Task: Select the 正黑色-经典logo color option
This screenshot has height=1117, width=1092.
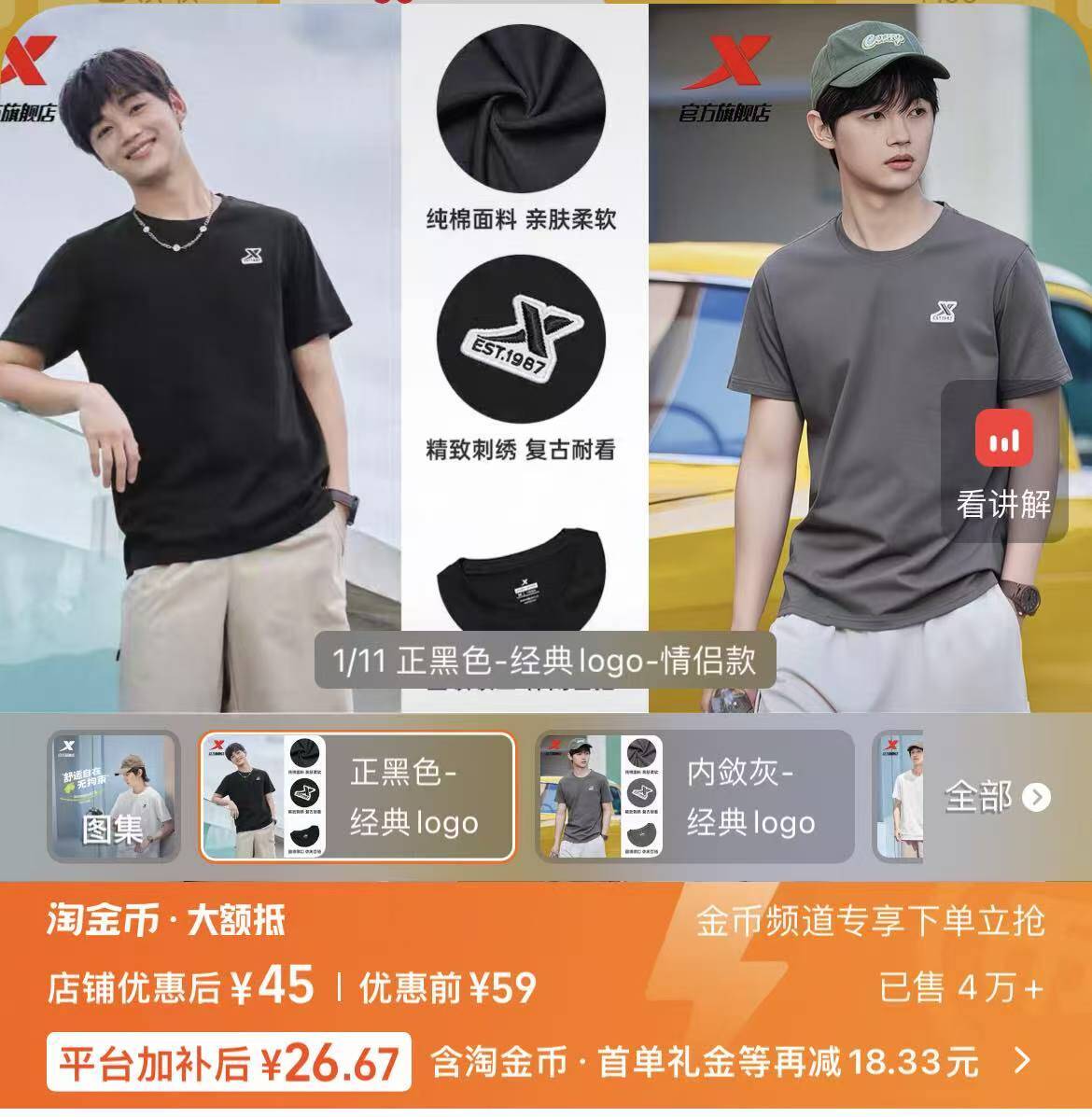Action: (x=357, y=796)
